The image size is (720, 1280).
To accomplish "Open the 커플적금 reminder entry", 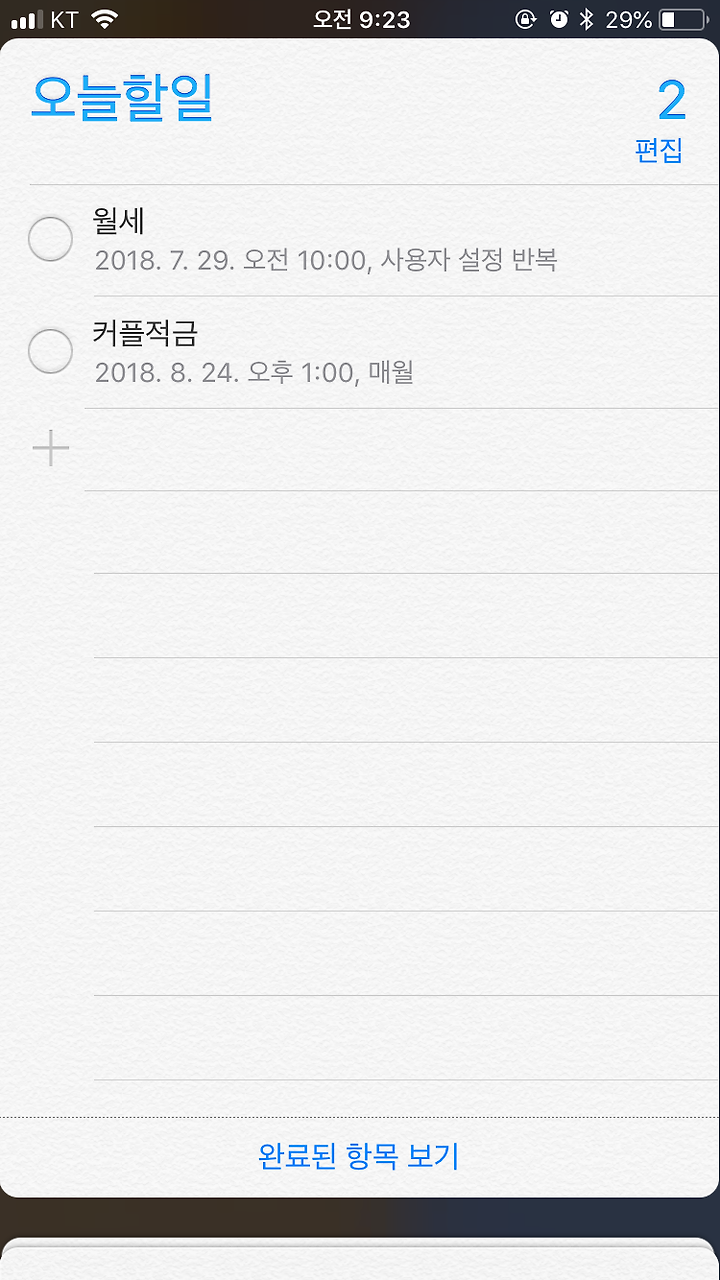I will 402,353.
